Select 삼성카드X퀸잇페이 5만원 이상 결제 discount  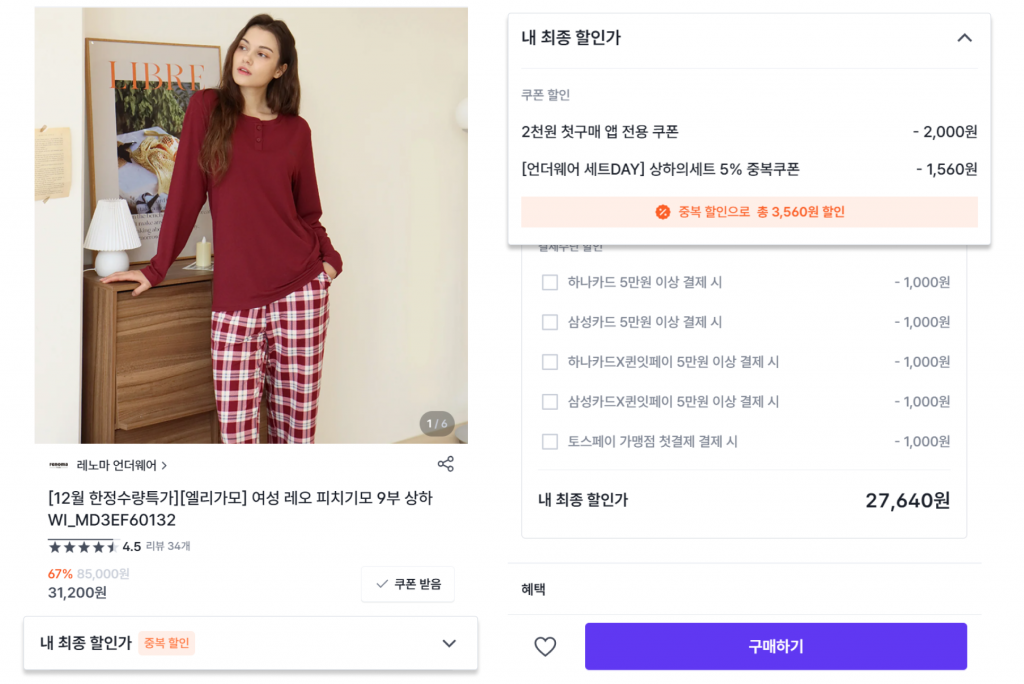pyautogui.click(x=550, y=402)
